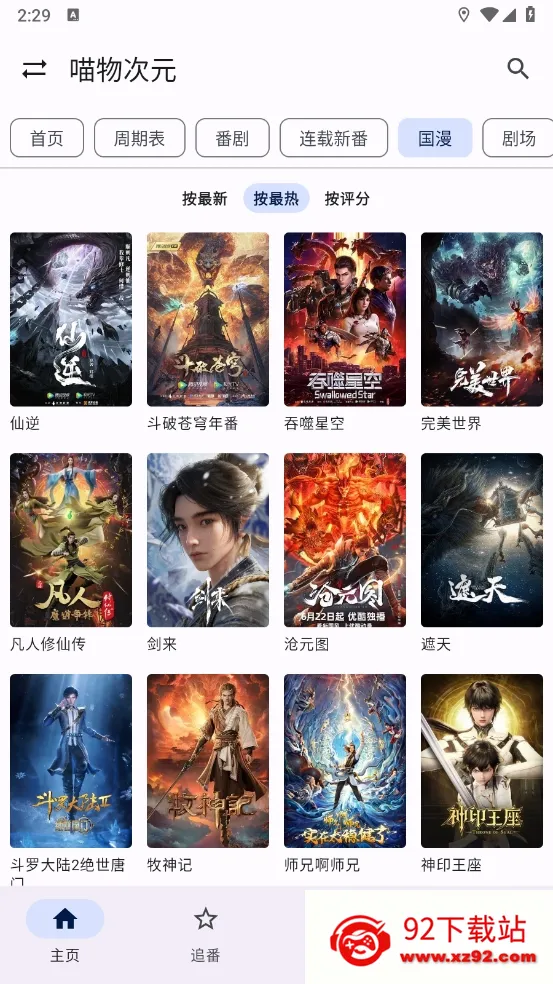This screenshot has width=553, height=984.
Task: Go to the 追番 tab
Action: click(x=205, y=933)
